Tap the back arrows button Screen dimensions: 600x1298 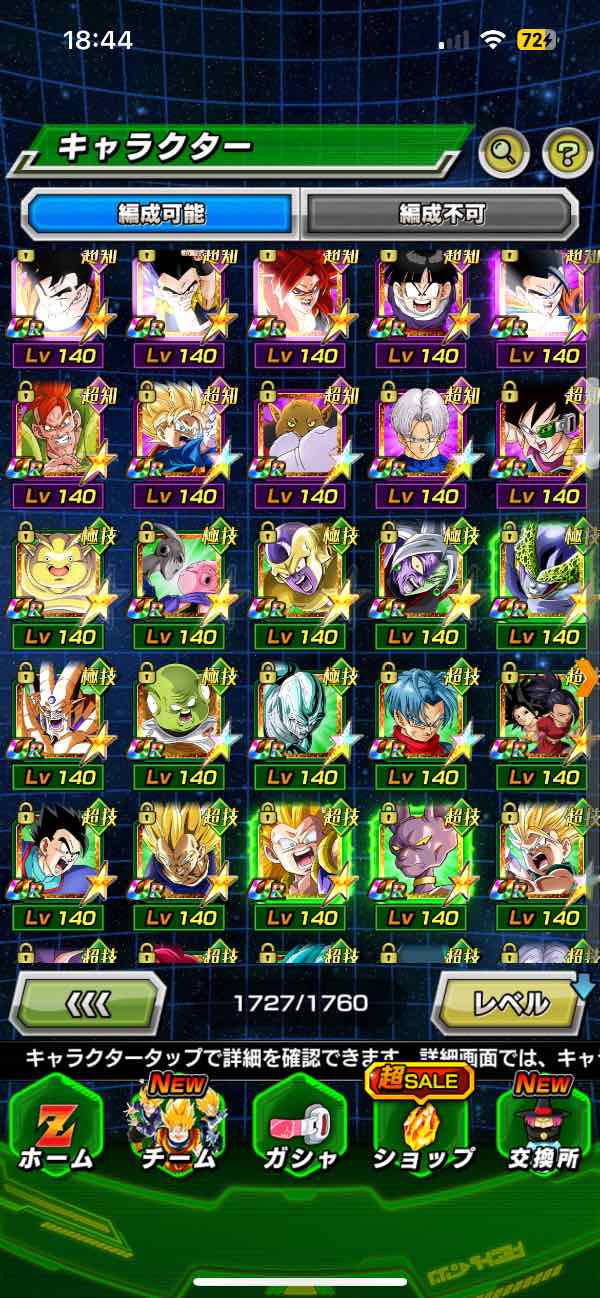click(x=88, y=1002)
